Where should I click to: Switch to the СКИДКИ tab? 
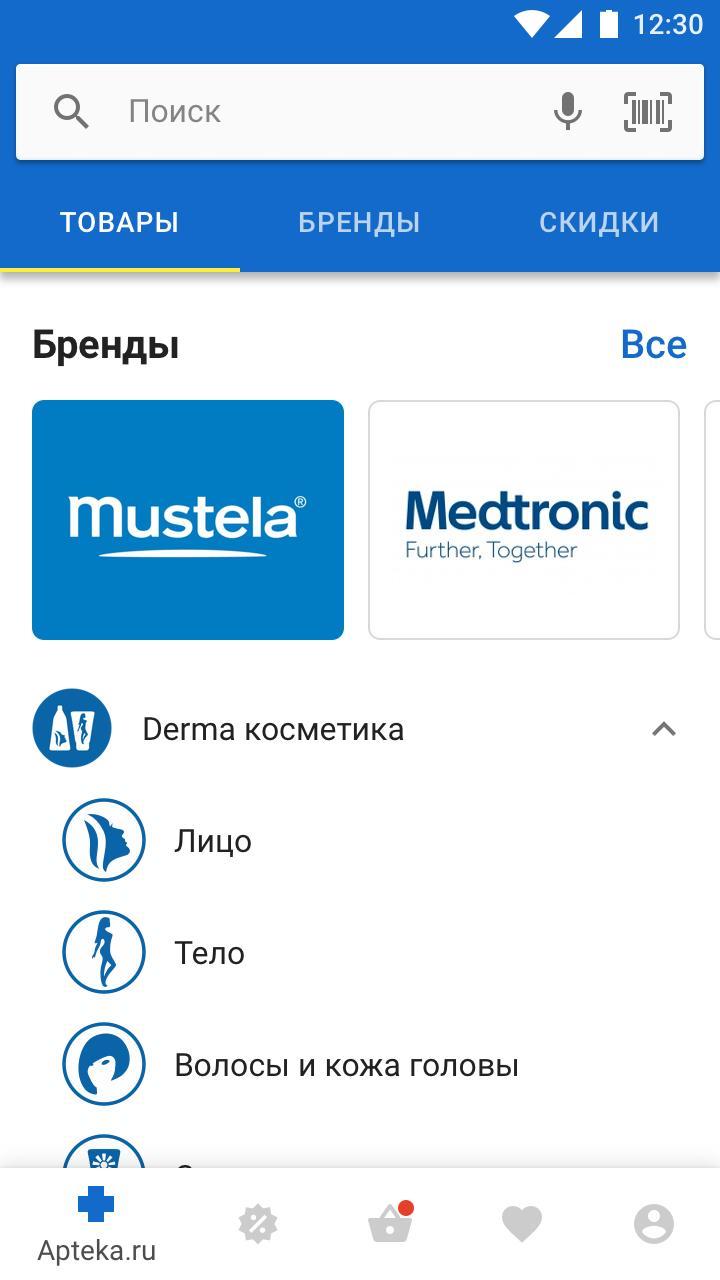[599, 222]
